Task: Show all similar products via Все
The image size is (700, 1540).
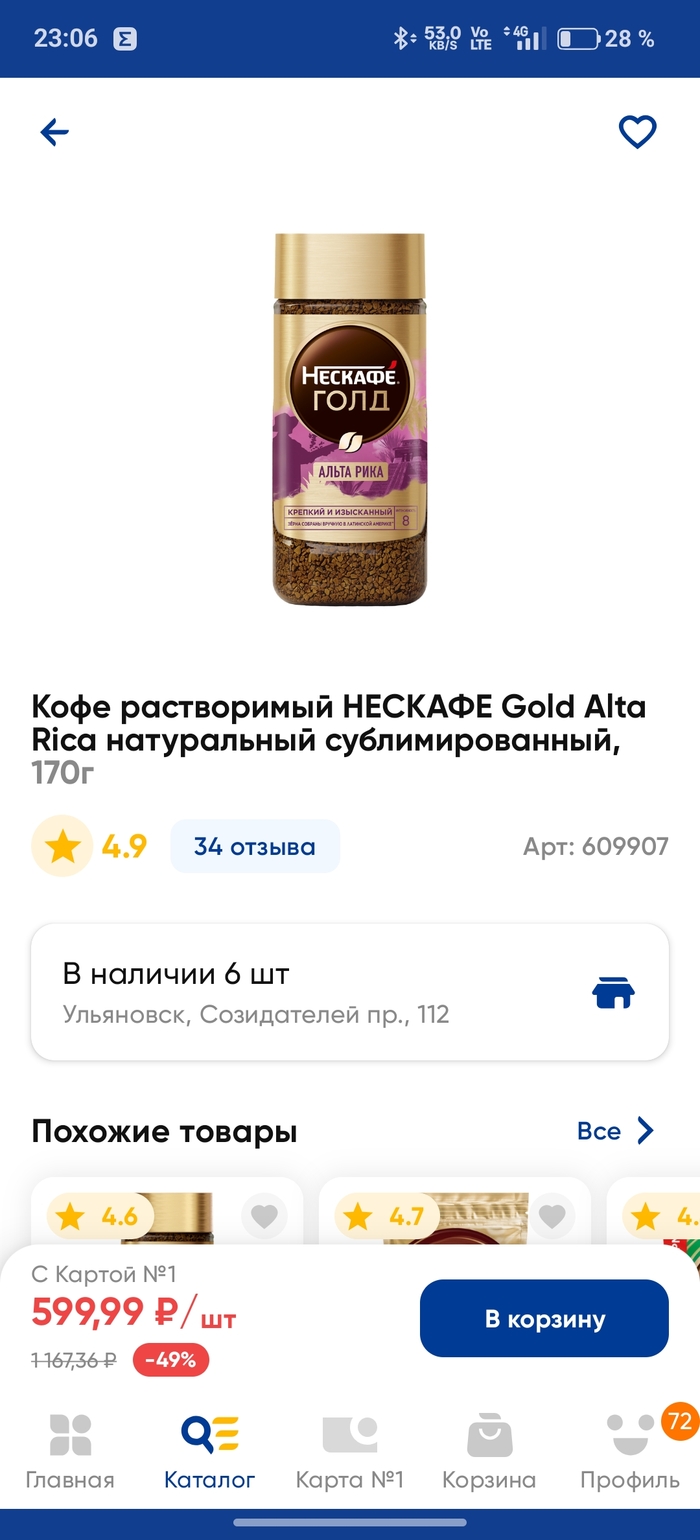Action: pyautogui.click(x=615, y=1131)
